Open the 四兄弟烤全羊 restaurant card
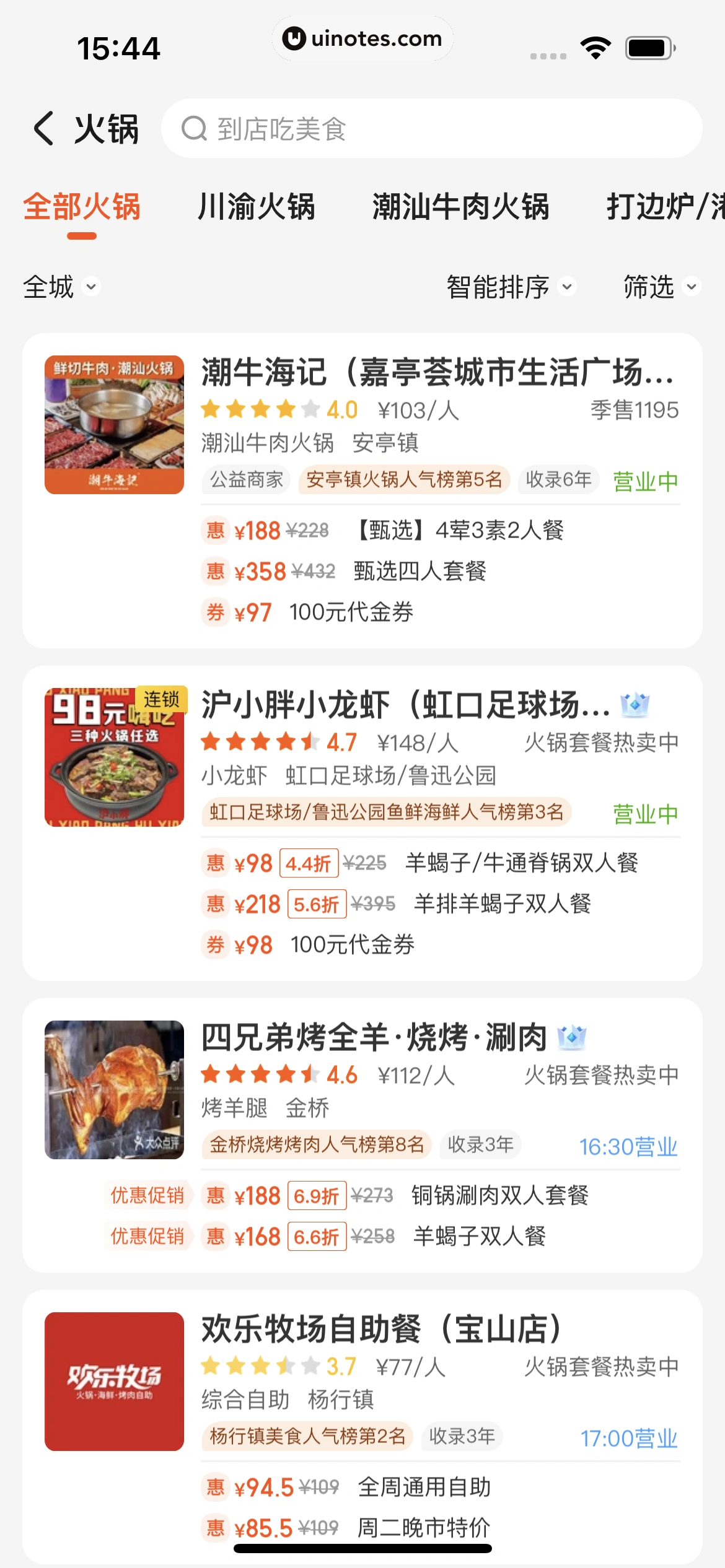 coord(373,1038)
